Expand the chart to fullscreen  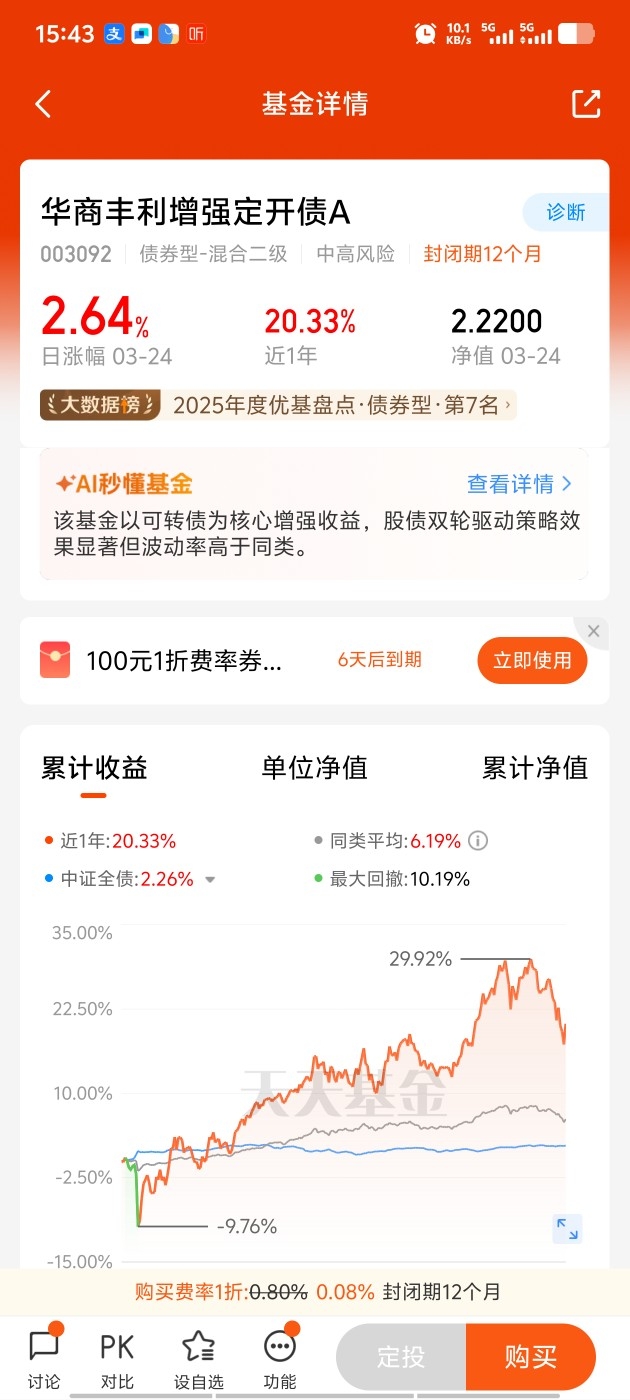tap(567, 1229)
